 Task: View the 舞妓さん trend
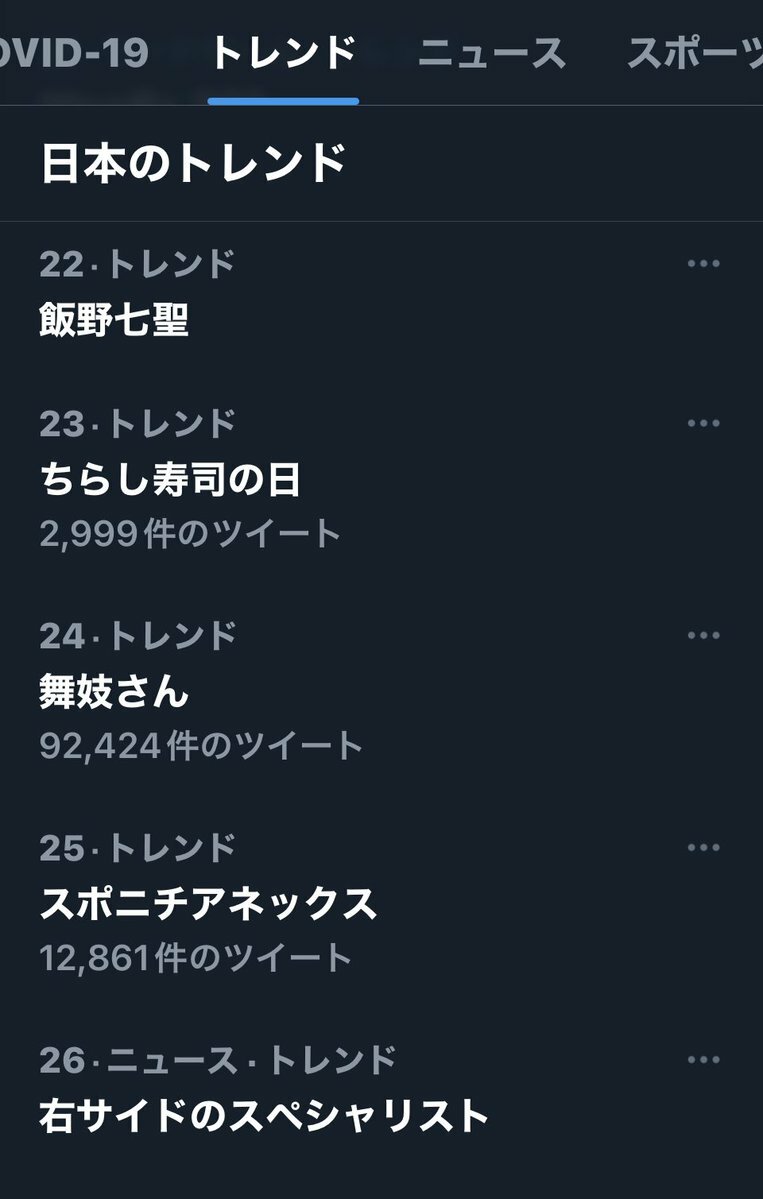pos(114,692)
